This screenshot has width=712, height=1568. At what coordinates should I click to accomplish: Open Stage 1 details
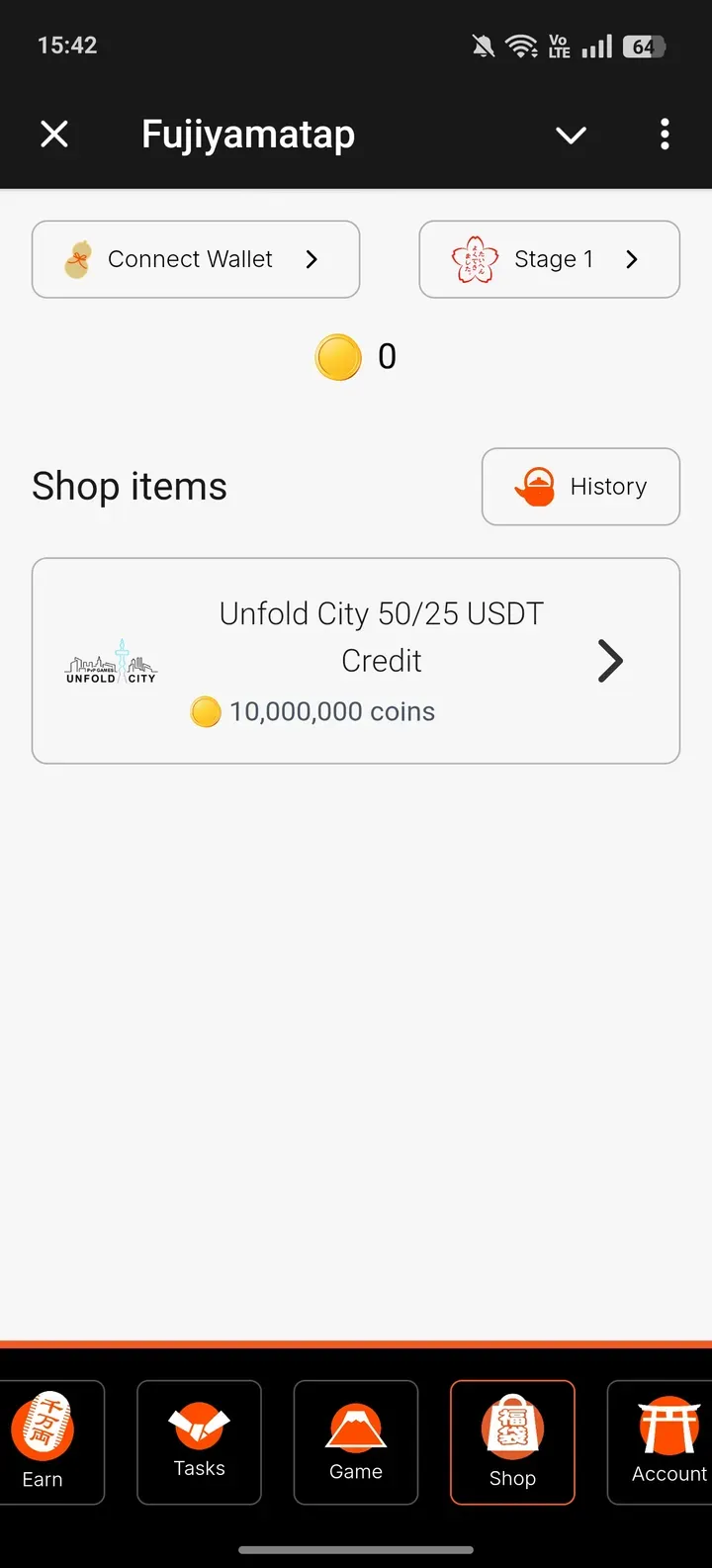[549, 259]
